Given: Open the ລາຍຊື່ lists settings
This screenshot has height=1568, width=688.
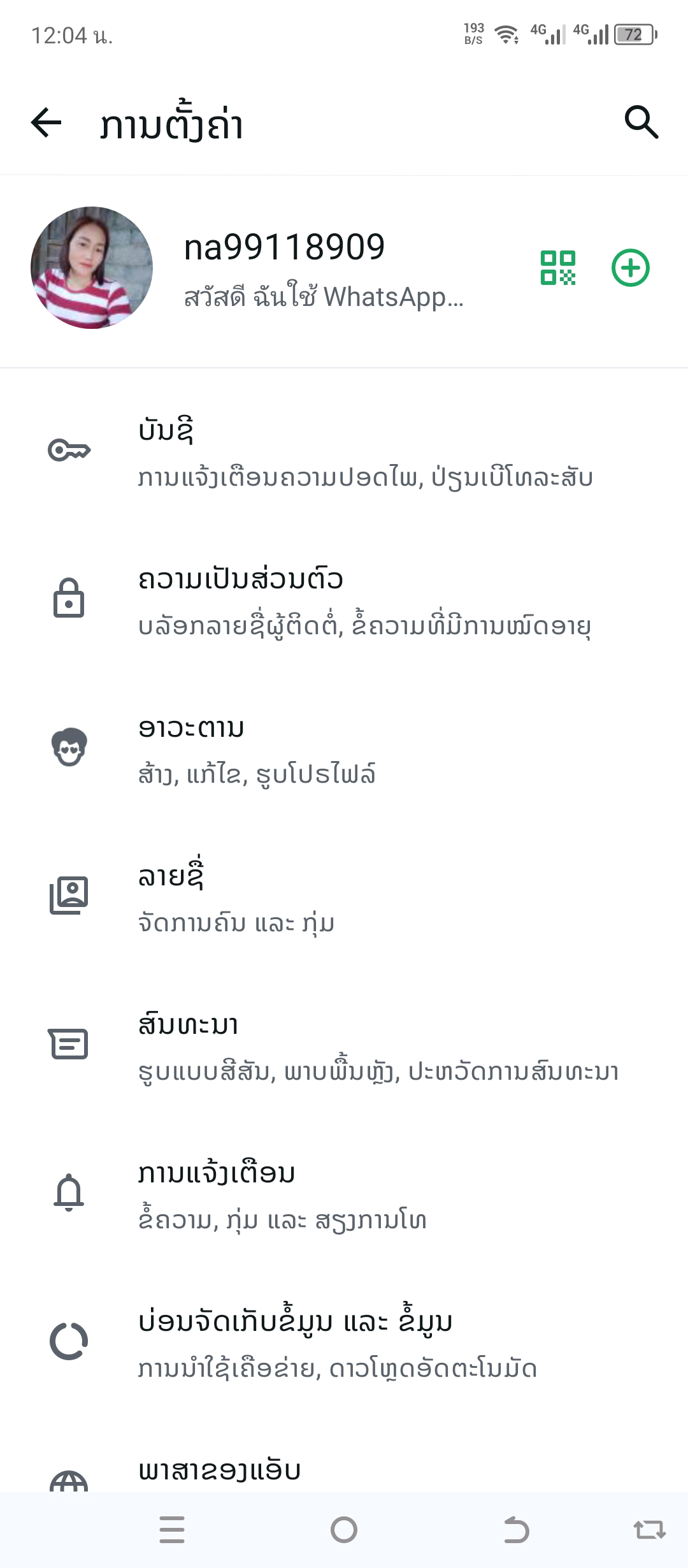Looking at the screenshot, I should pyautogui.click(x=344, y=897).
